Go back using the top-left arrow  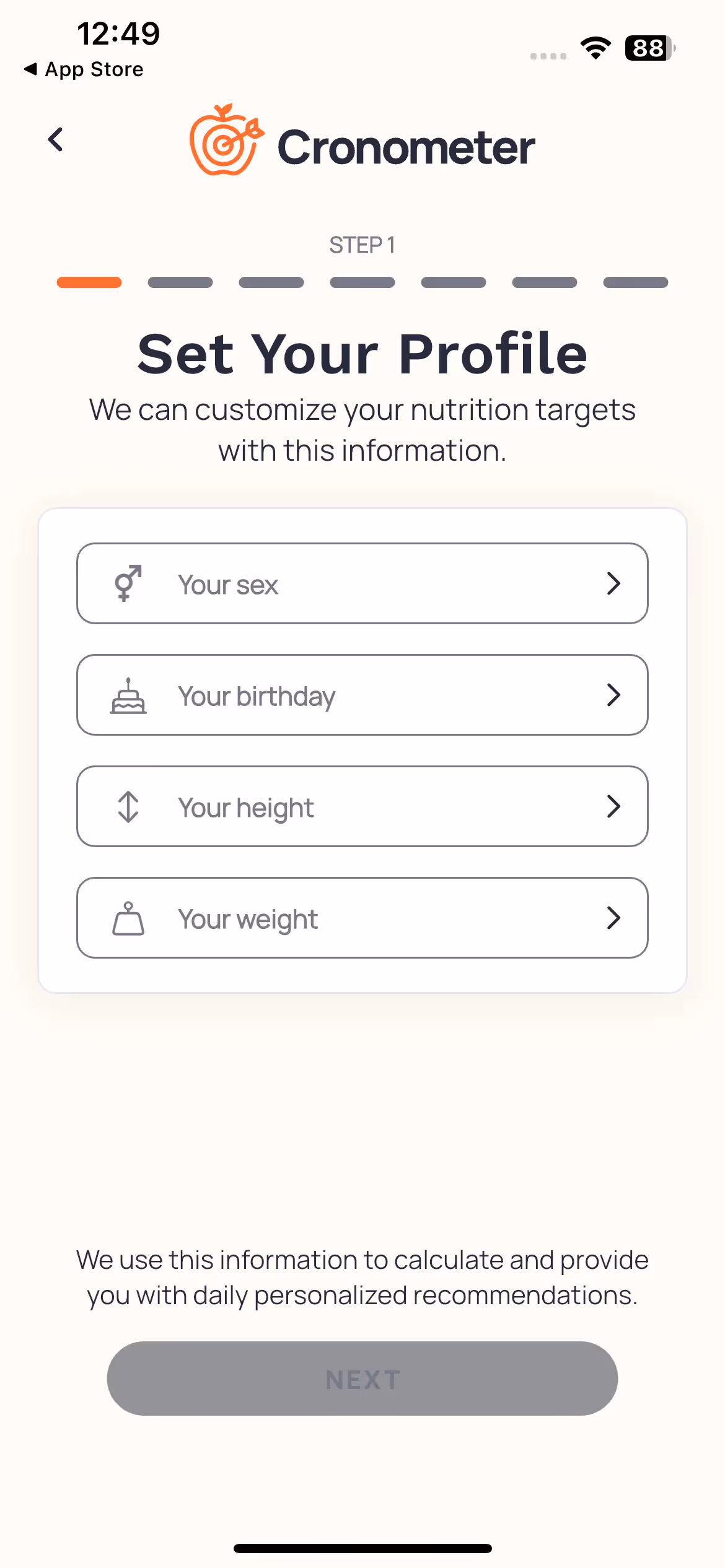click(x=56, y=140)
